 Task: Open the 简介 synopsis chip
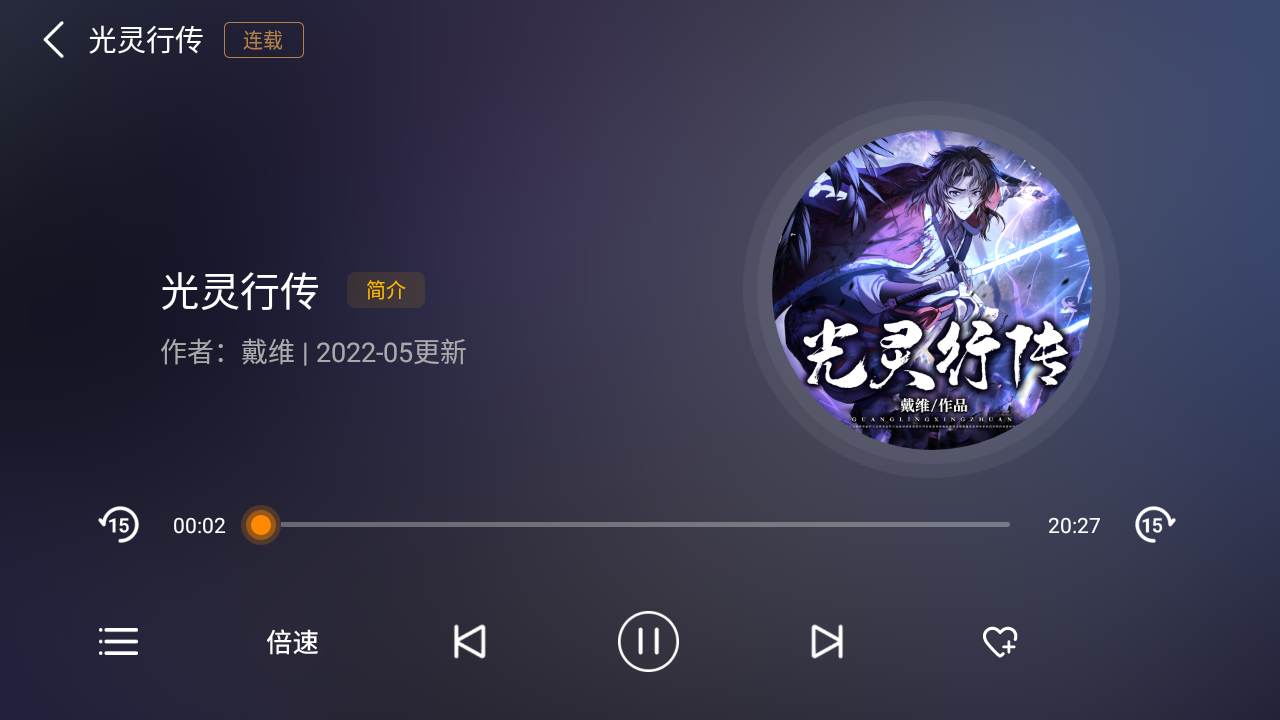[386, 290]
